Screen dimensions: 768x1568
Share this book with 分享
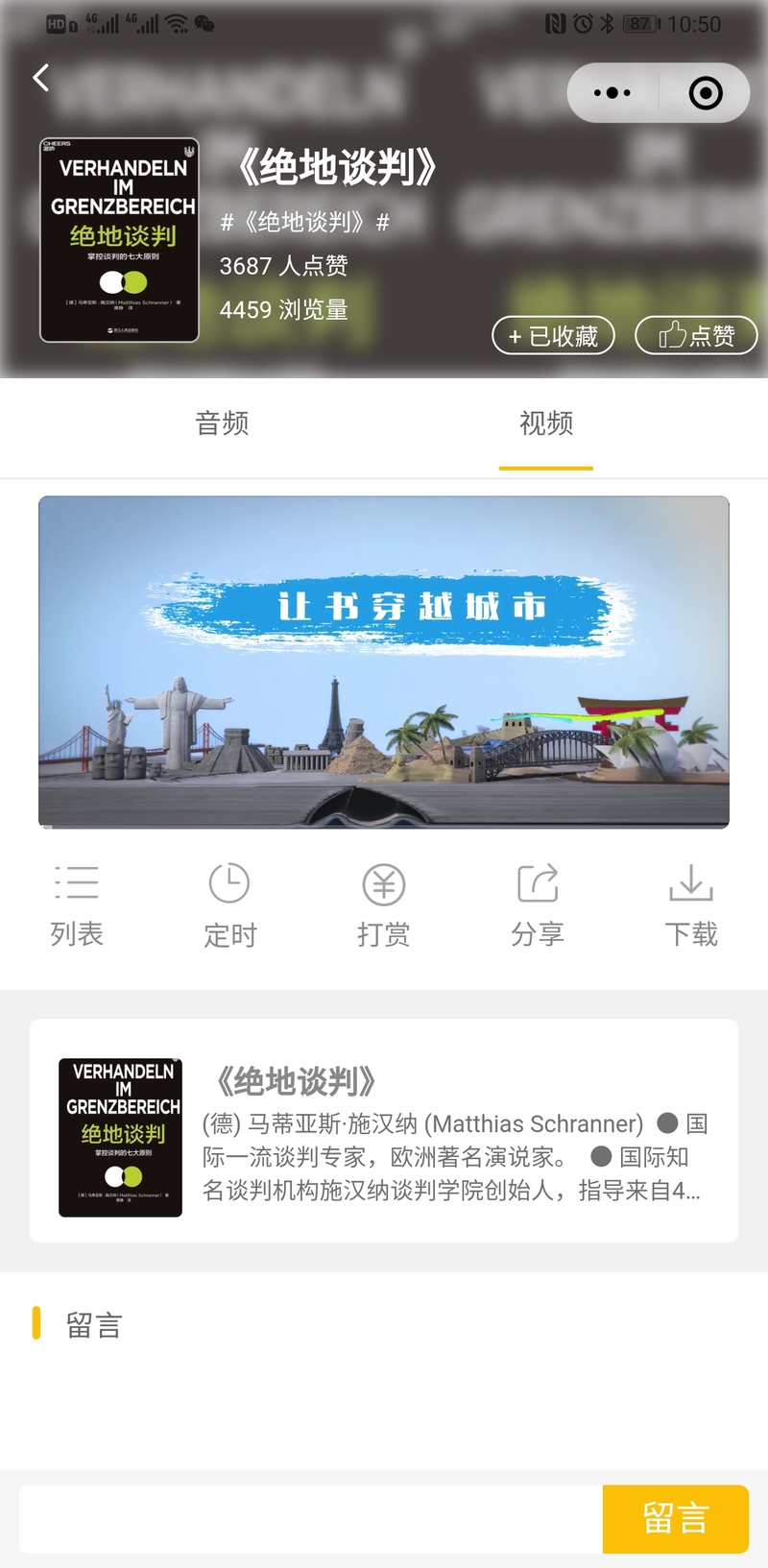point(538,905)
